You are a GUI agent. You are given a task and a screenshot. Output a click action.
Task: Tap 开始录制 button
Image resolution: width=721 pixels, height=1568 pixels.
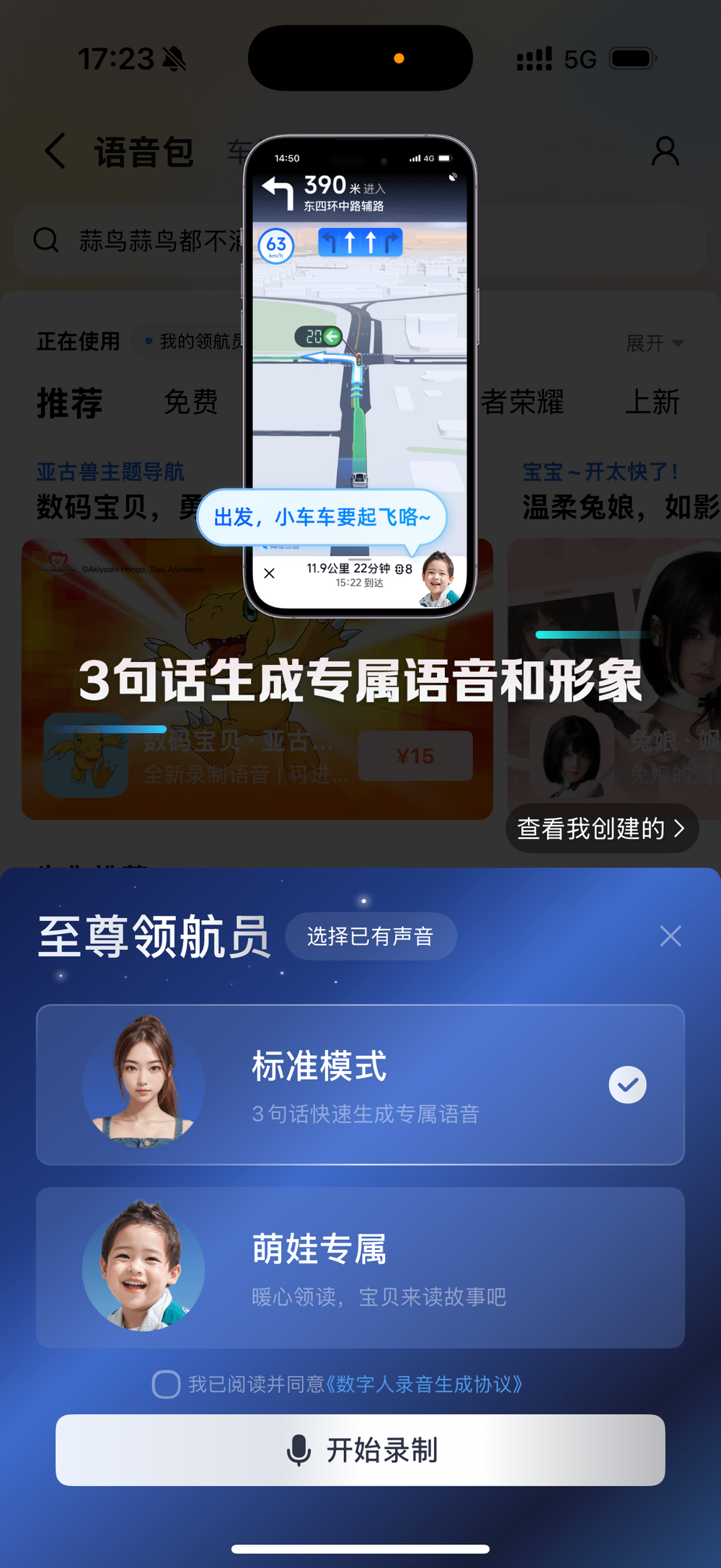click(x=360, y=1450)
